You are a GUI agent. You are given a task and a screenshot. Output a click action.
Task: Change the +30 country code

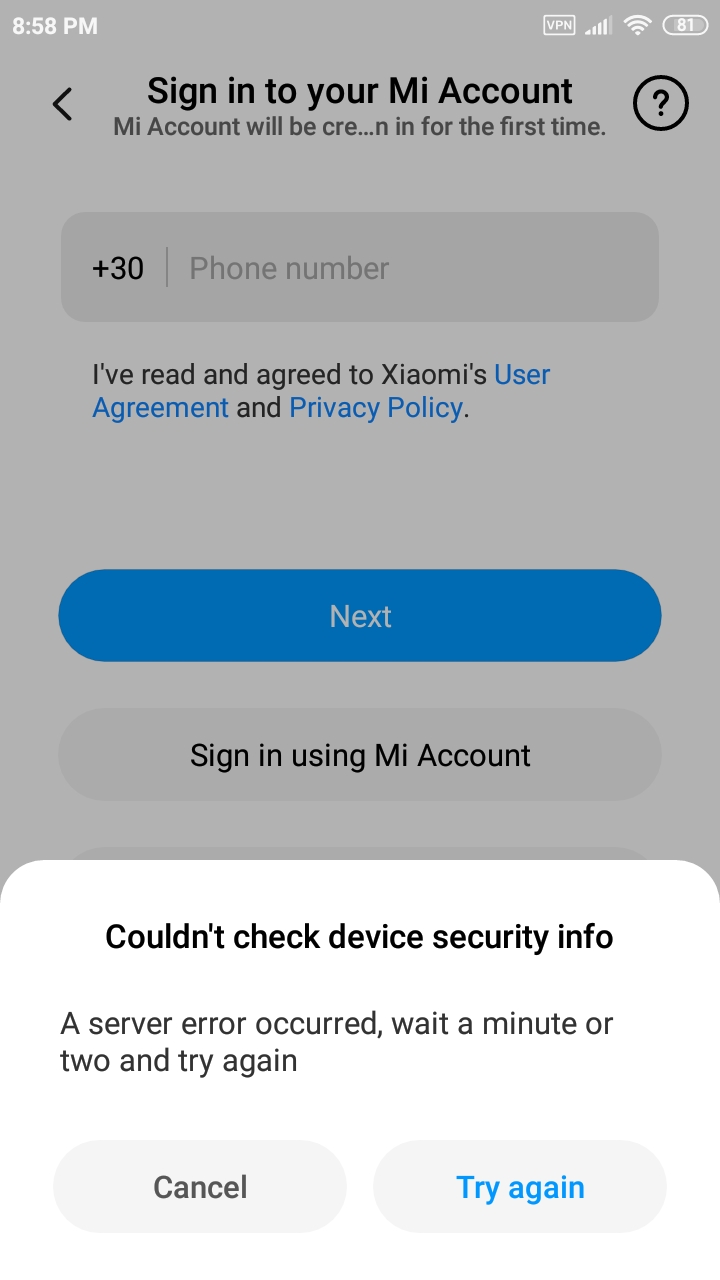click(118, 268)
